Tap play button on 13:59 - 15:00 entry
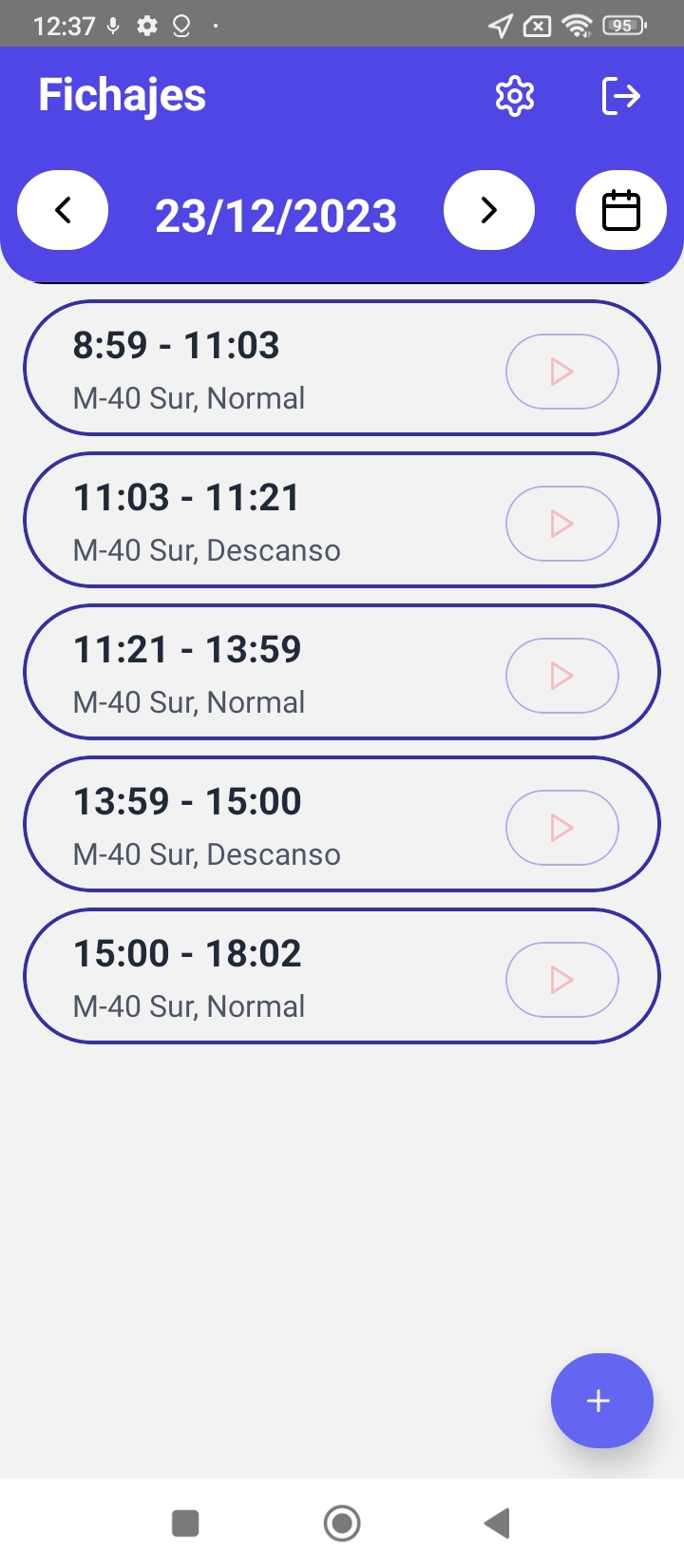684x1568 pixels. [562, 828]
